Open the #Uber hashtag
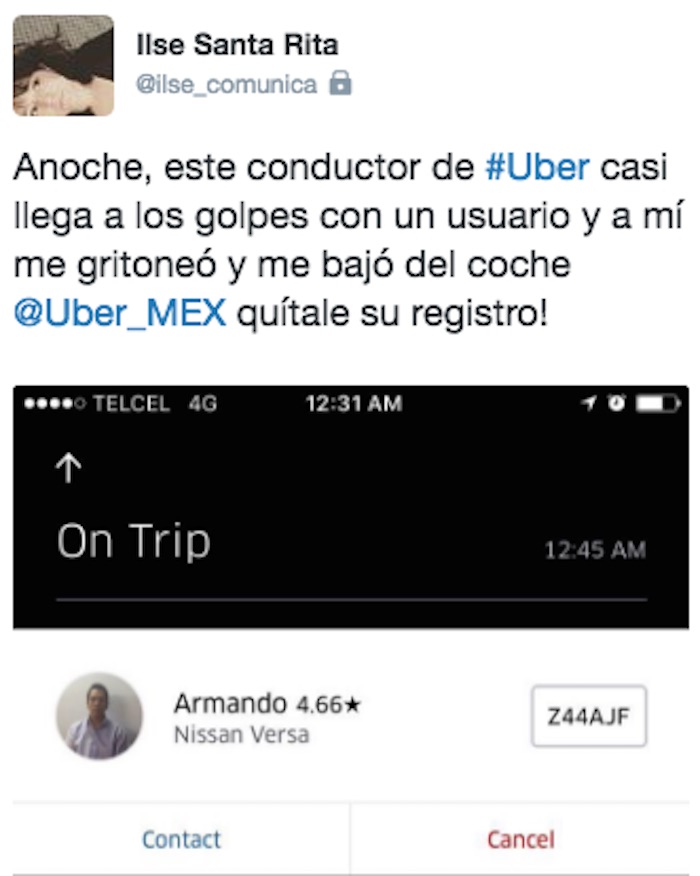 (536, 166)
